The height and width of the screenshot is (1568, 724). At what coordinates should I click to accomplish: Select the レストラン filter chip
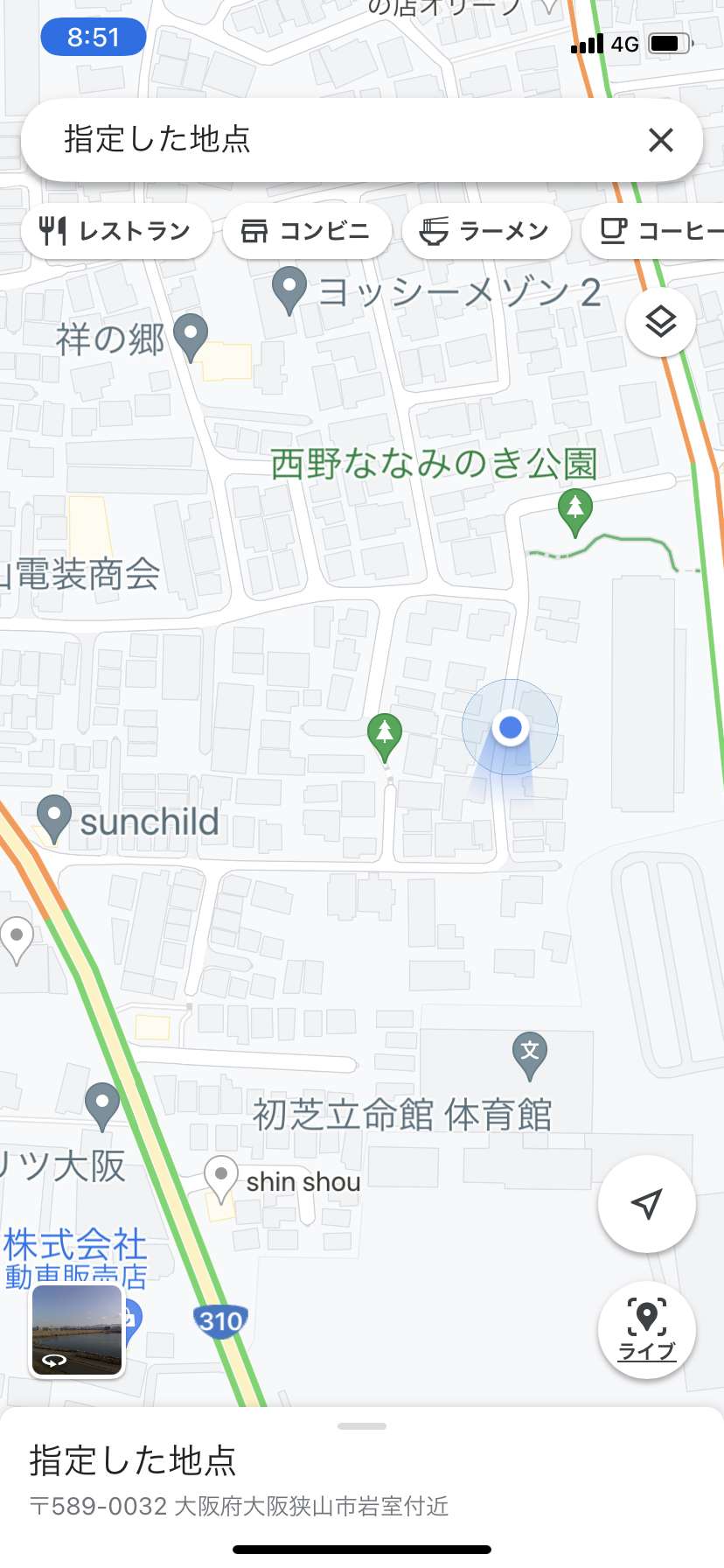click(116, 231)
